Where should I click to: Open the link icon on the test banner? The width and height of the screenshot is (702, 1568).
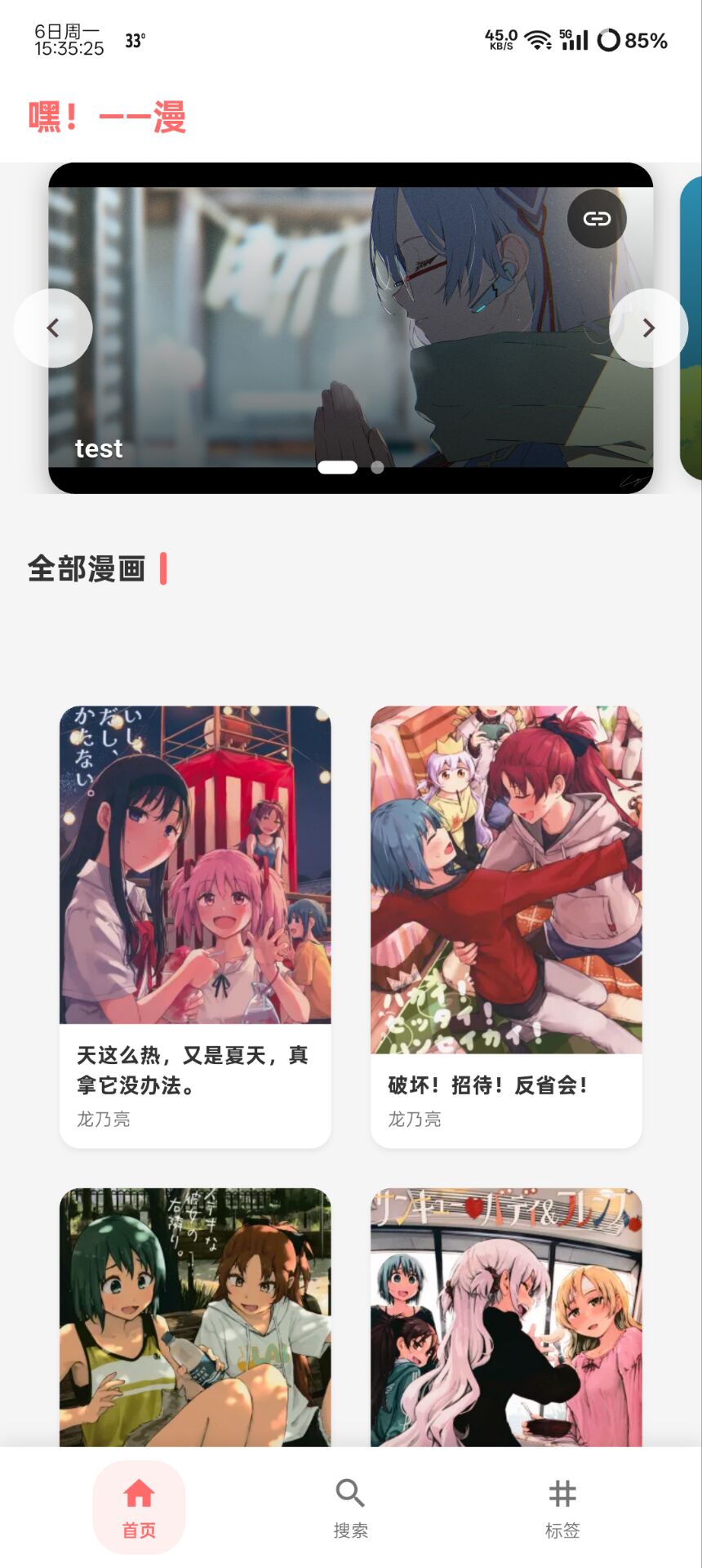(x=597, y=218)
